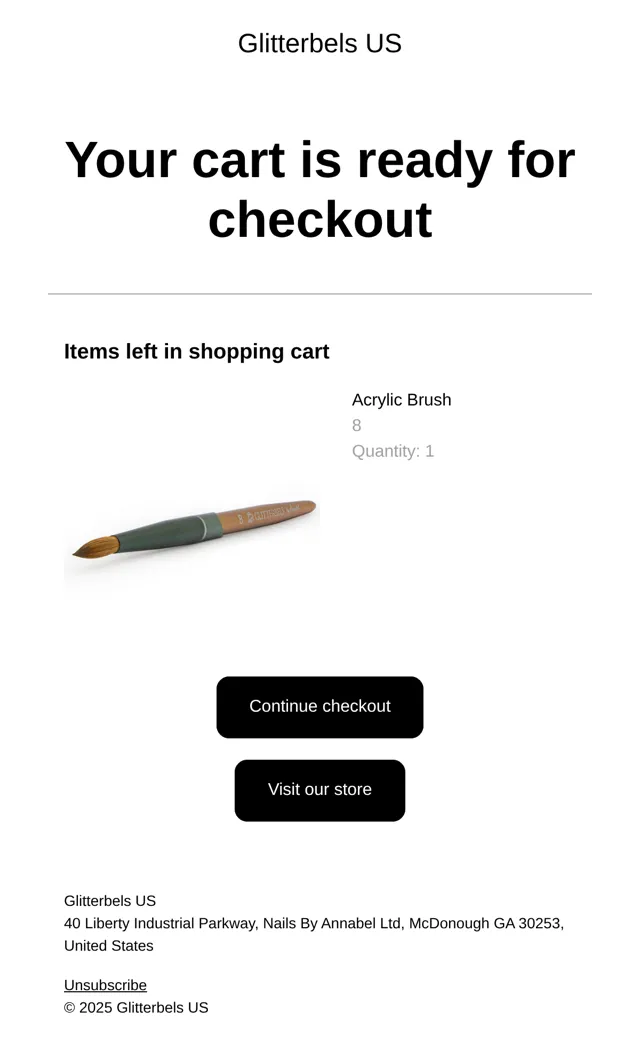
Task: Open the Acrylic Brush product image
Action: pyautogui.click(x=192, y=517)
